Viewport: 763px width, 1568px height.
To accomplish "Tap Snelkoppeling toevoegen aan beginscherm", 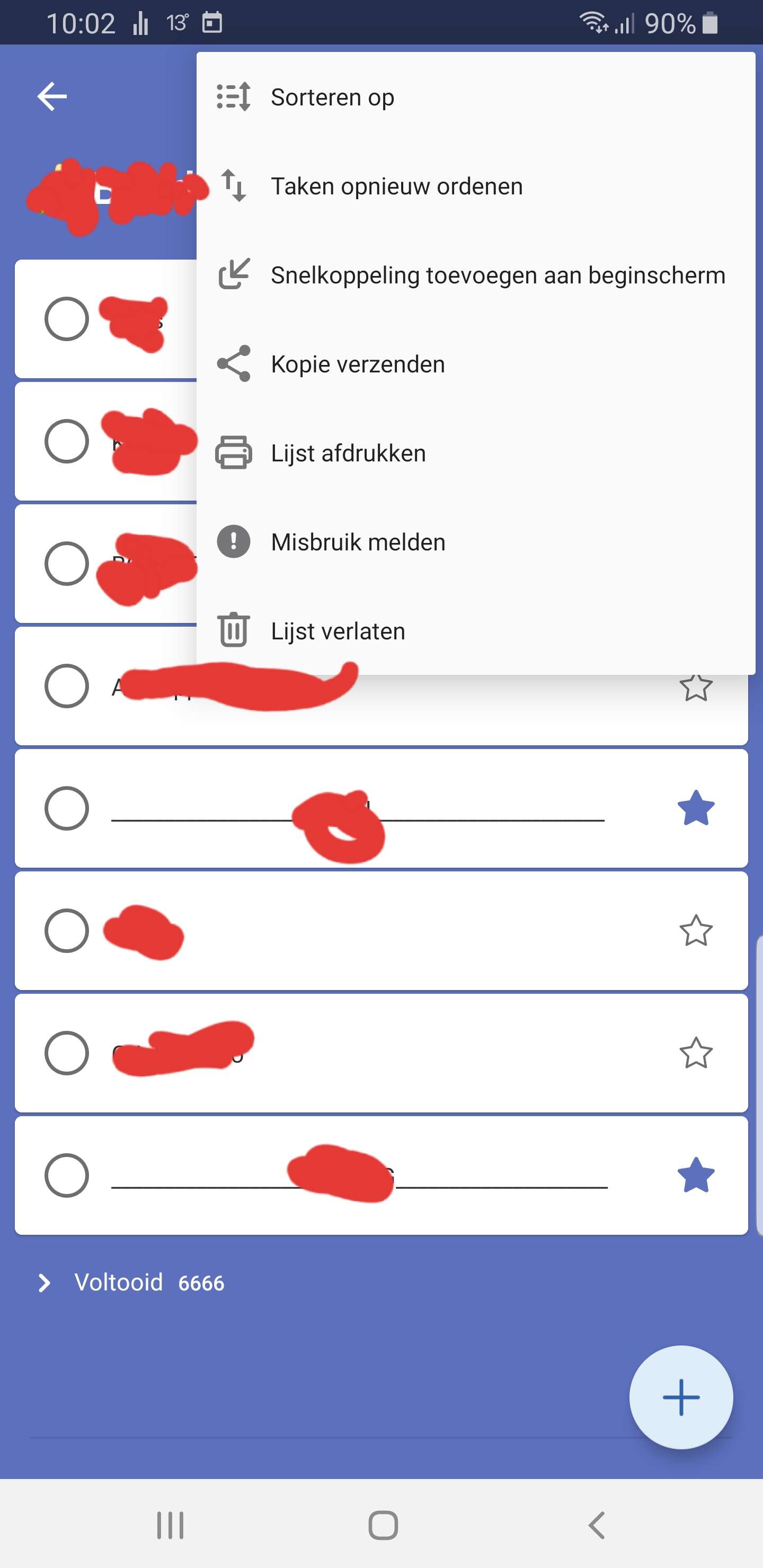I will coord(476,275).
